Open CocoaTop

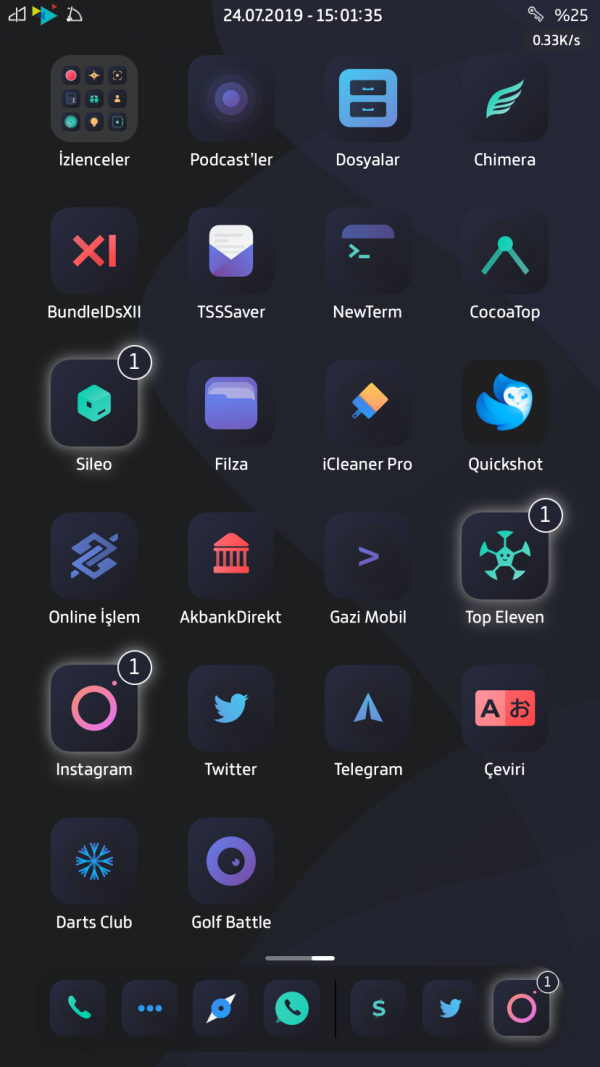pyautogui.click(x=504, y=251)
